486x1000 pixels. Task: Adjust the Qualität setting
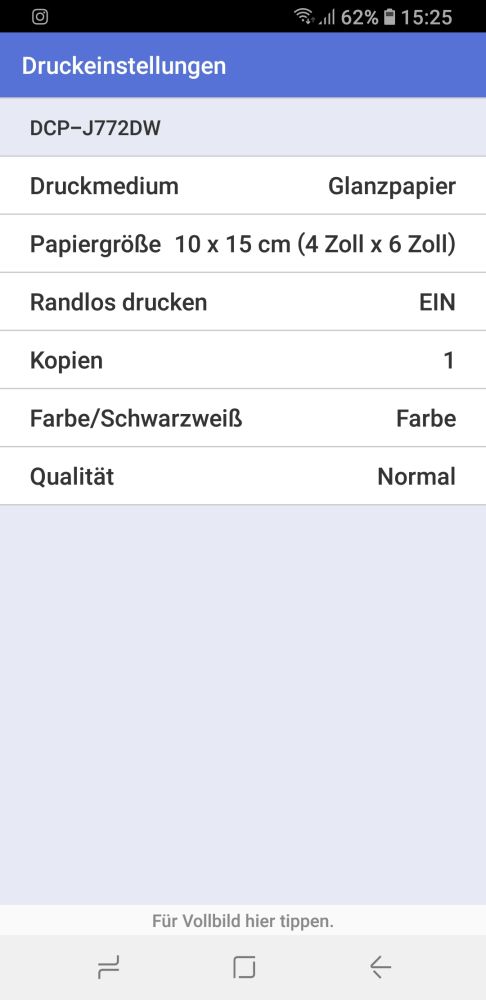[243, 476]
